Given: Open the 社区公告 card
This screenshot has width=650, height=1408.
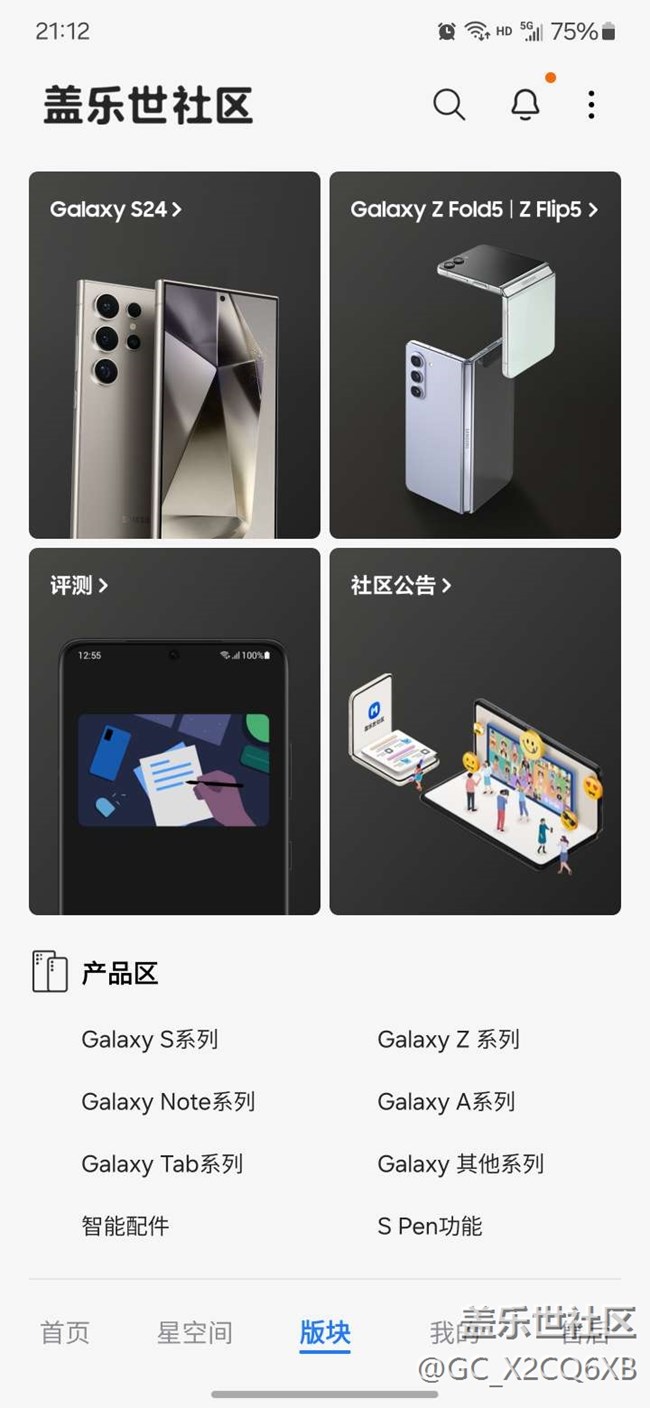Looking at the screenshot, I should click(x=475, y=731).
